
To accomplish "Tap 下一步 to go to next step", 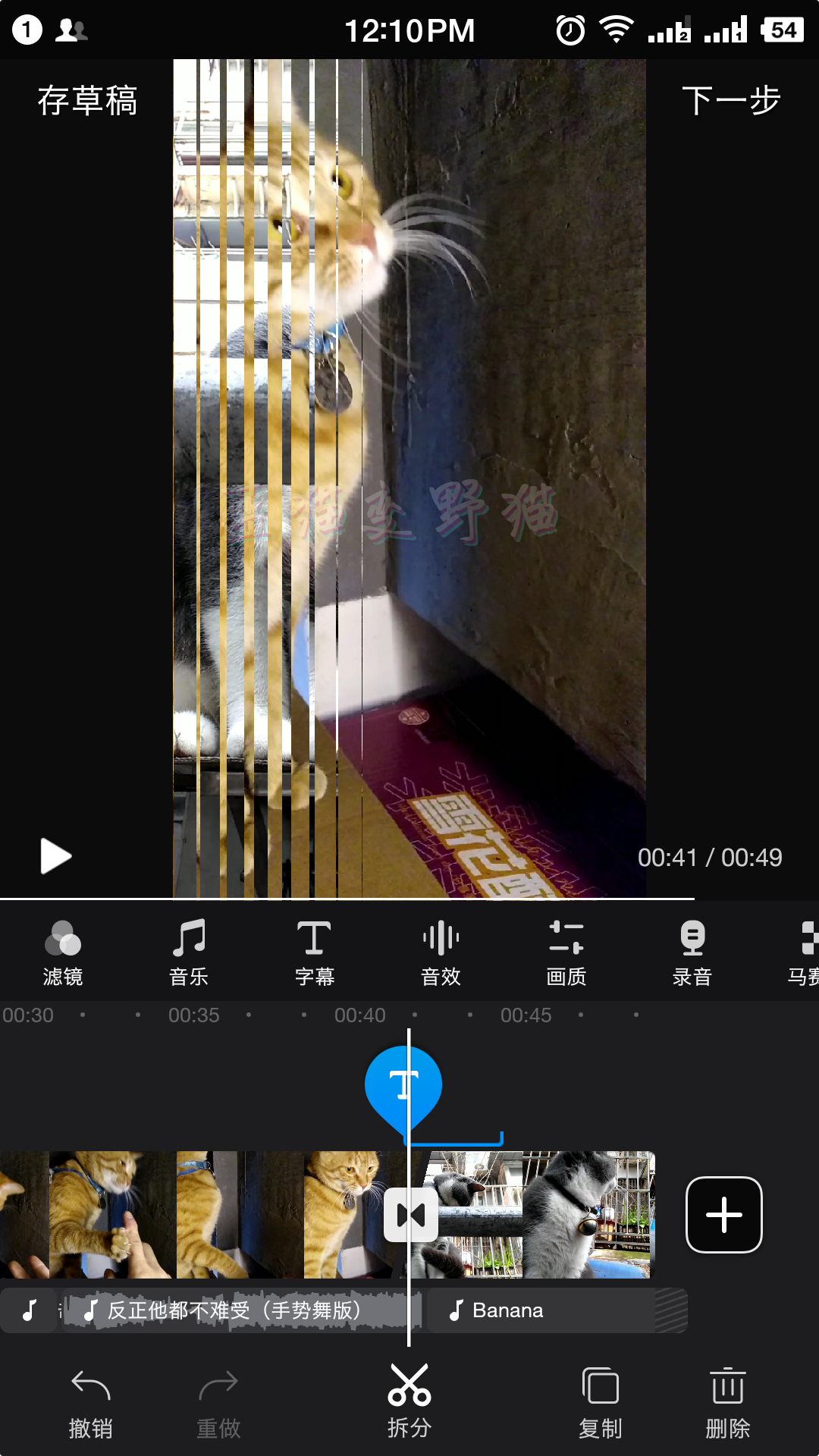I will (x=730, y=100).
